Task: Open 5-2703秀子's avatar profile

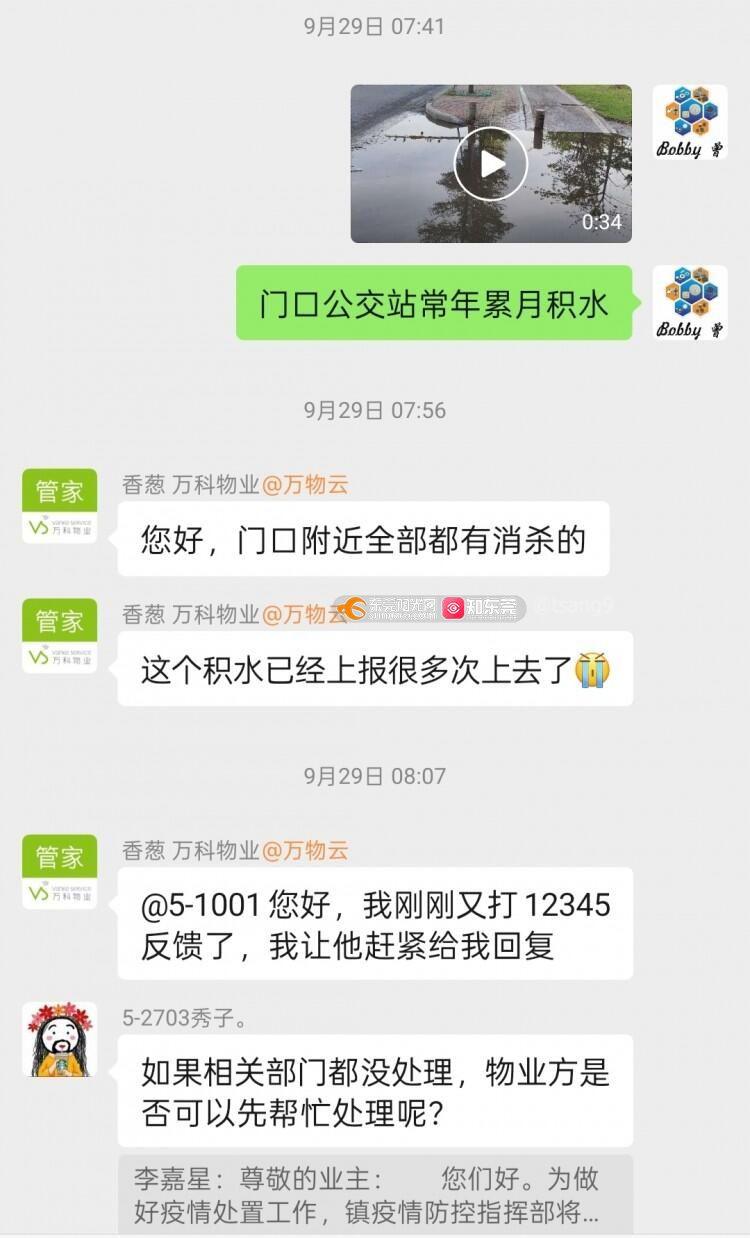Action: 60,1039
